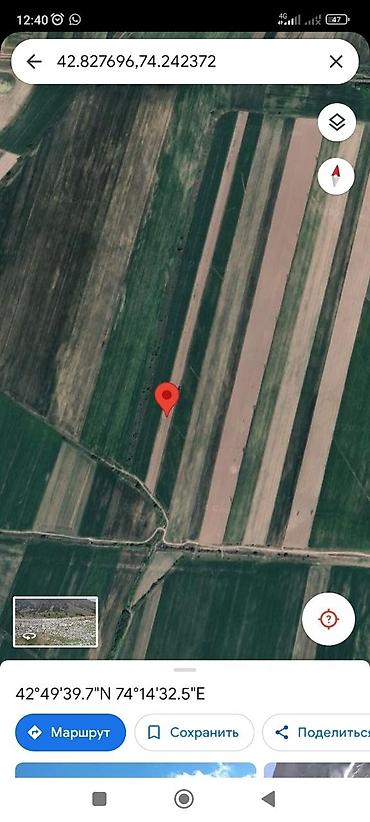Clear the coordinates search with the X
The width and height of the screenshot is (370, 822).
pos(336,62)
